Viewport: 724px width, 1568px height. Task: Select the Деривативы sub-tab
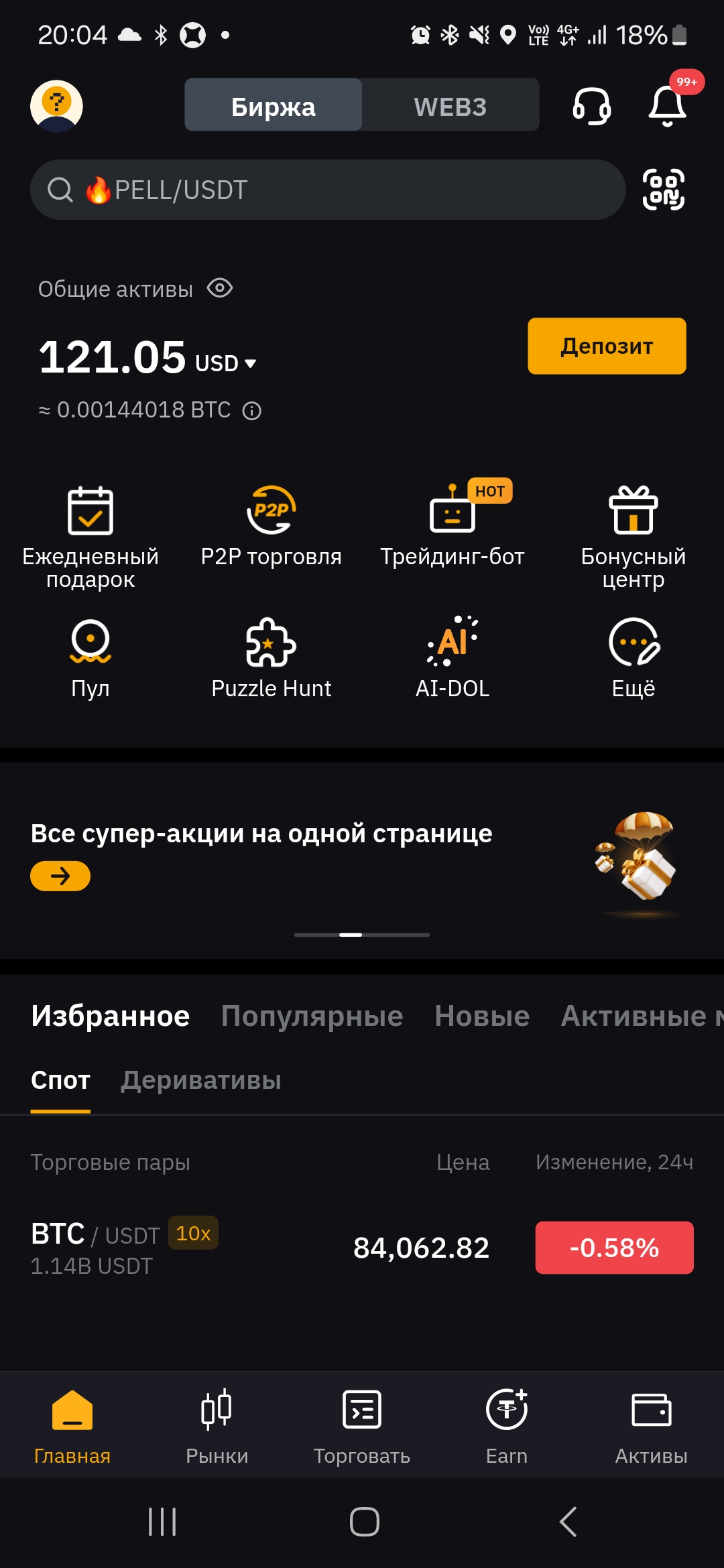[x=201, y=1080]
